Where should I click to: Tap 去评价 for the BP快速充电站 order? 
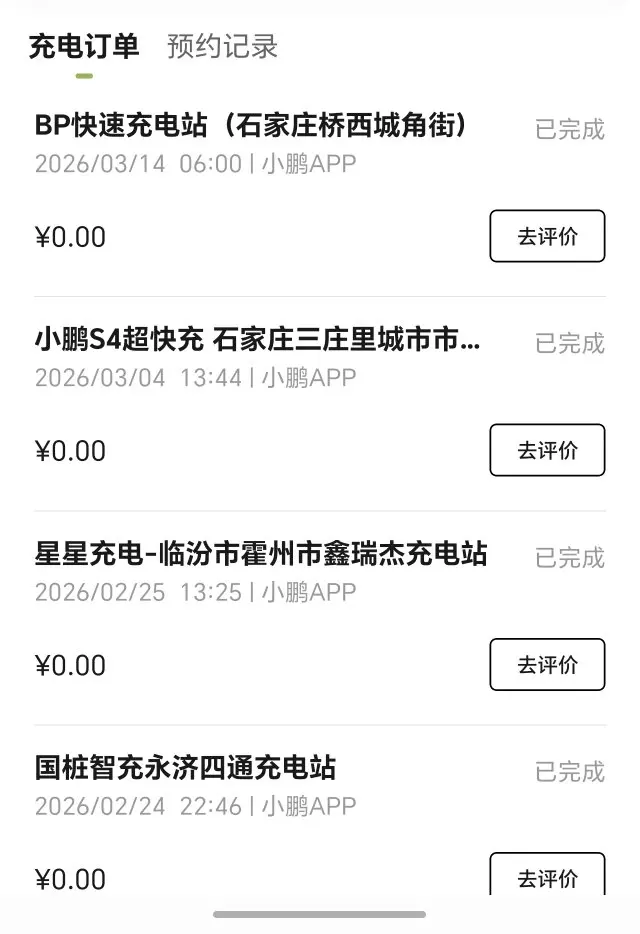[x=547, y=236]
